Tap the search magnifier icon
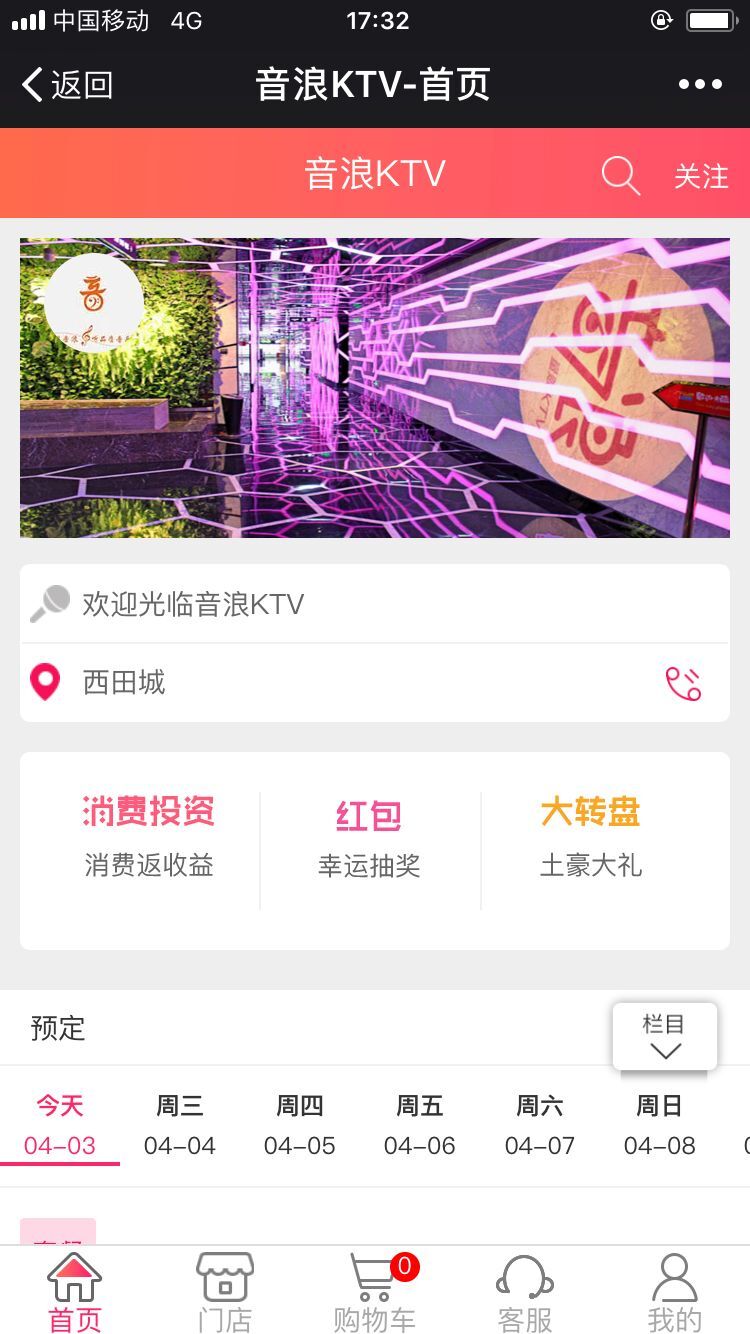Viewport: 750px width, 1334px height. 620,176
